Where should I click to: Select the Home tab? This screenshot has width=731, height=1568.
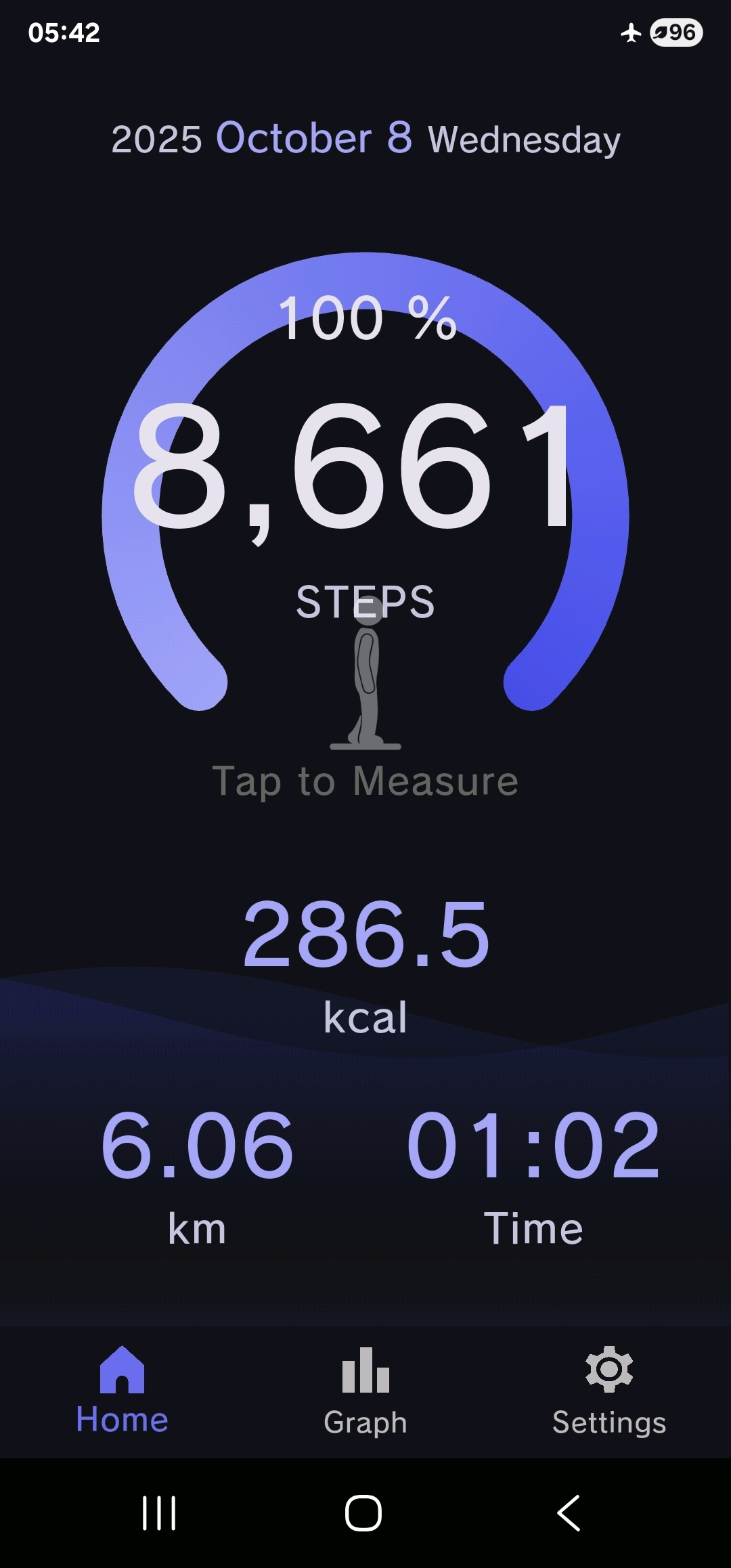122,1391
